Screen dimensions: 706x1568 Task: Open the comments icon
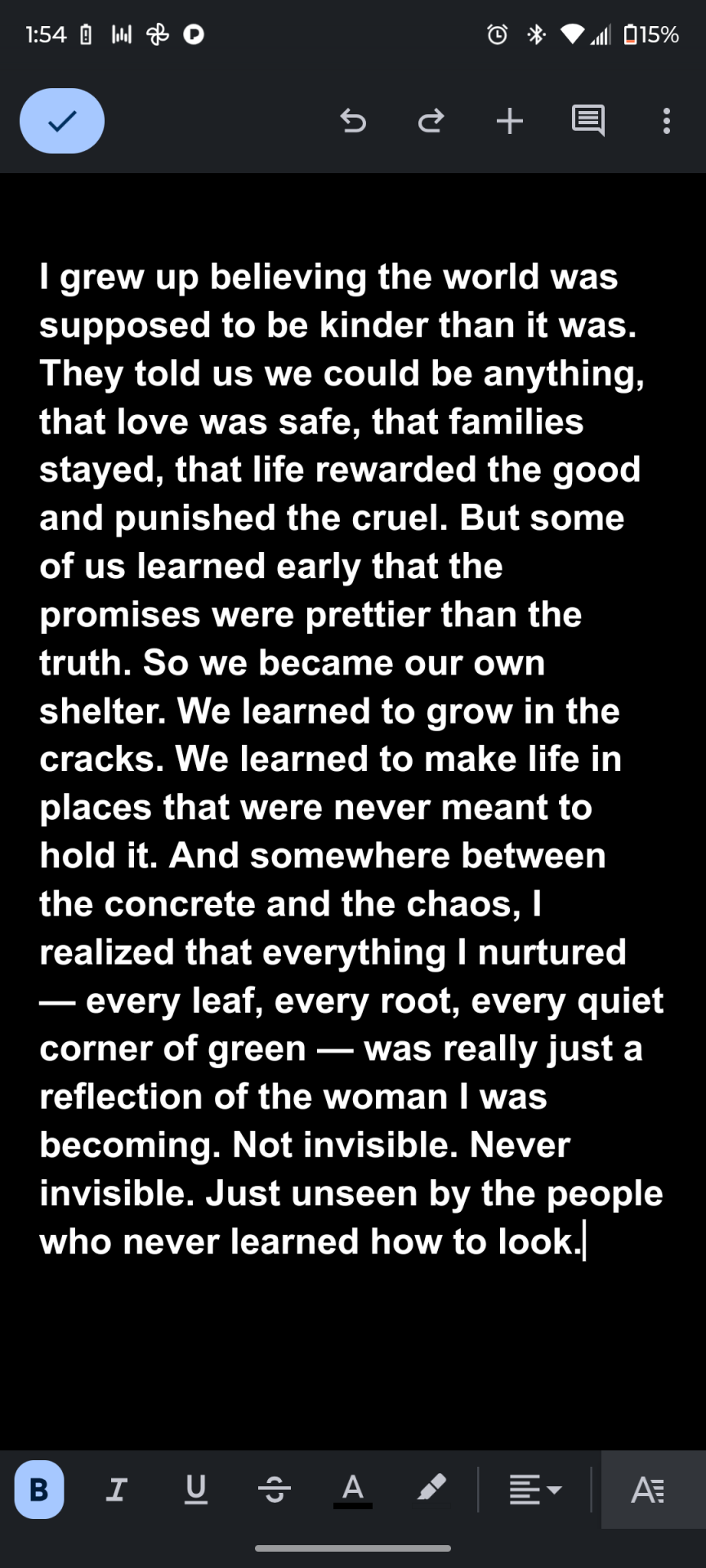[x=588, y=121]
